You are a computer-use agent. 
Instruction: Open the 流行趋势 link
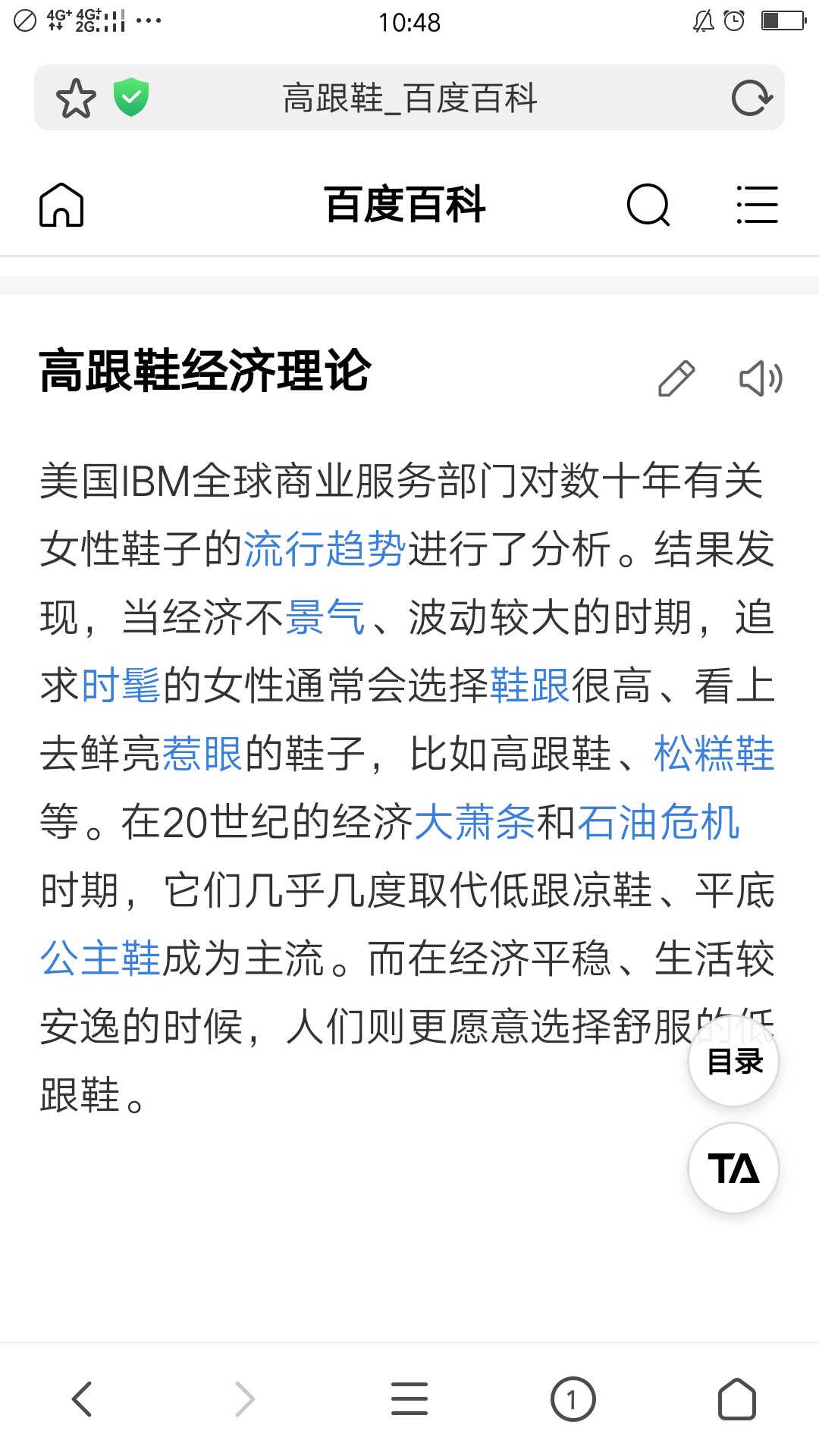325,549
